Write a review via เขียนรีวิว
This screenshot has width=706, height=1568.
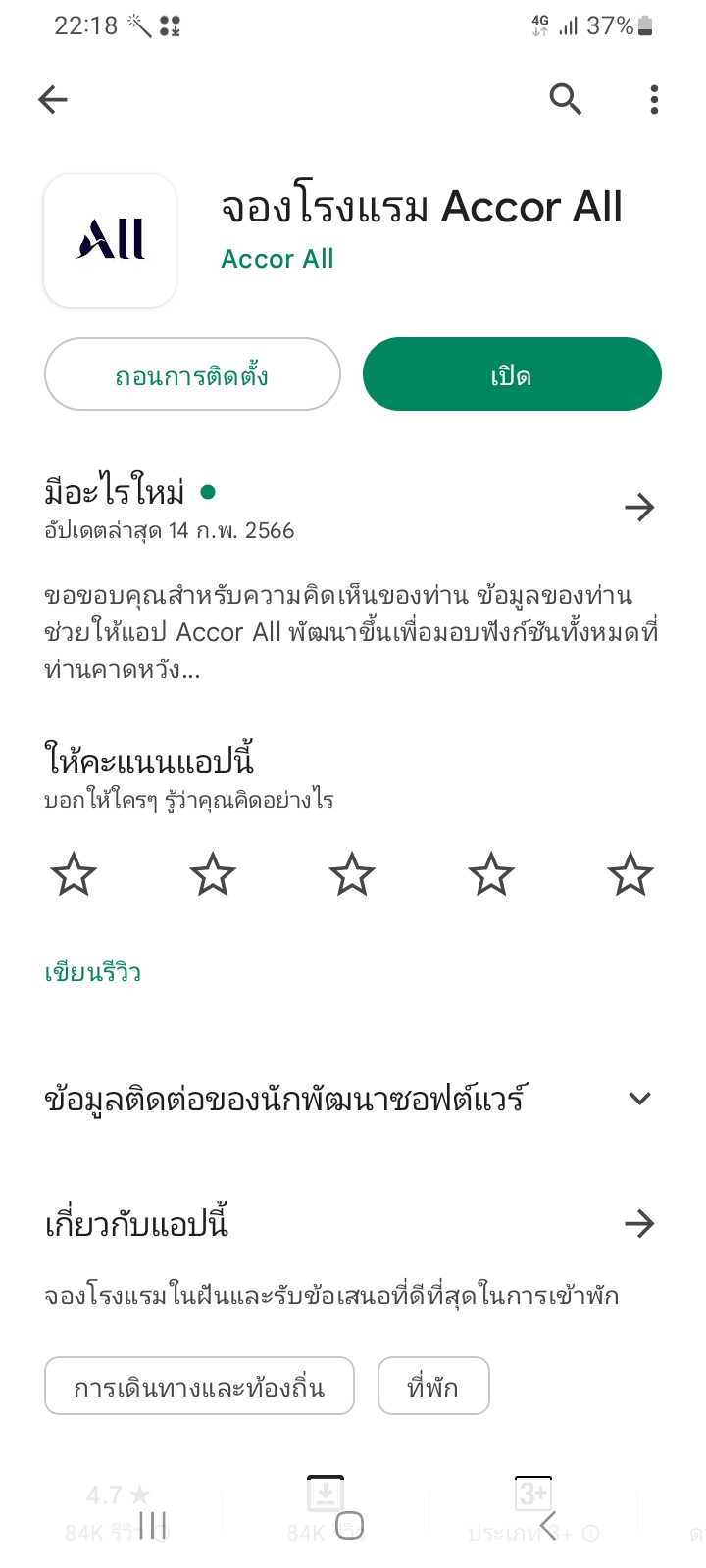(x=93, y=973)
